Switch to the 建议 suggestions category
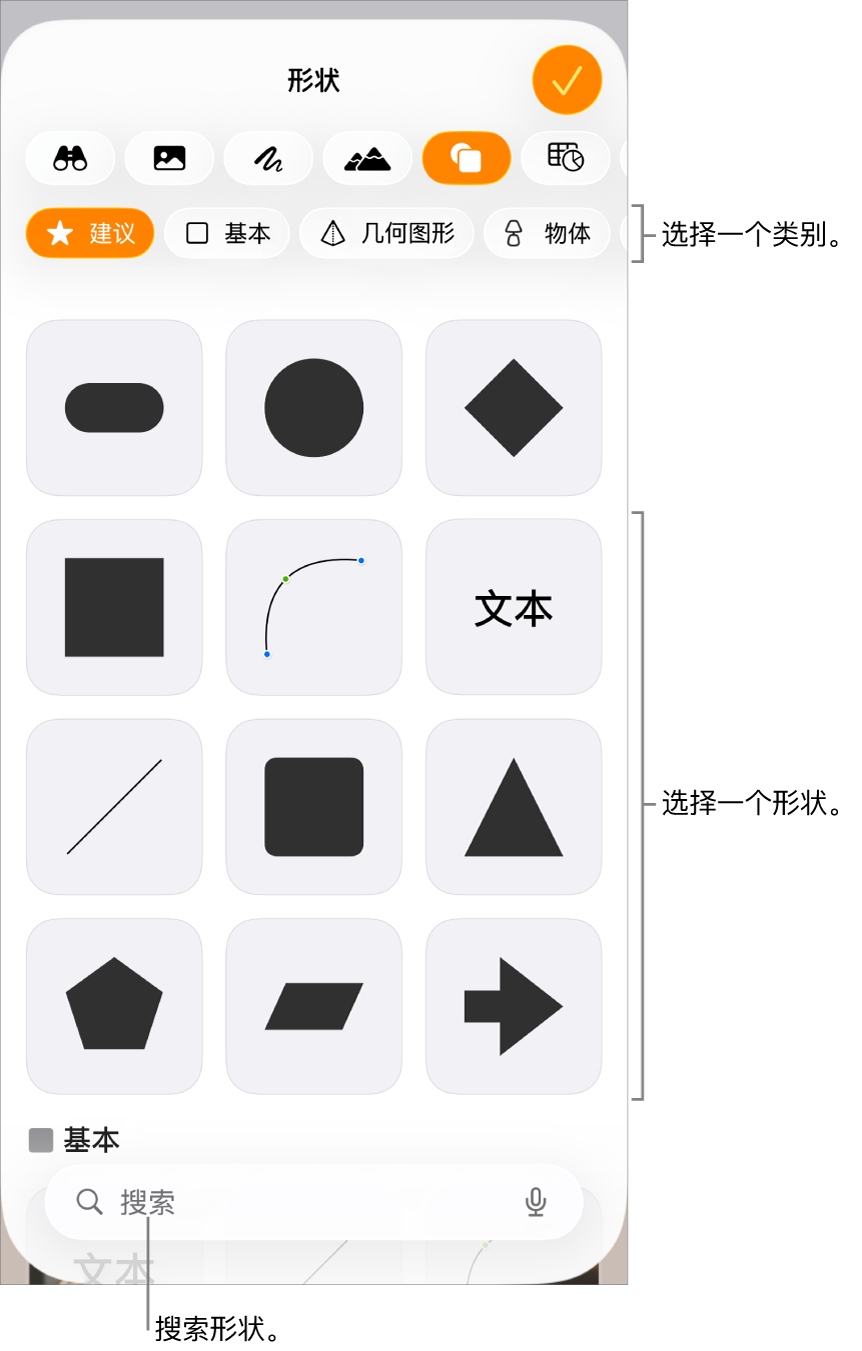The width and height of the screenshot is (862, 1351). [x=89, y=233]
